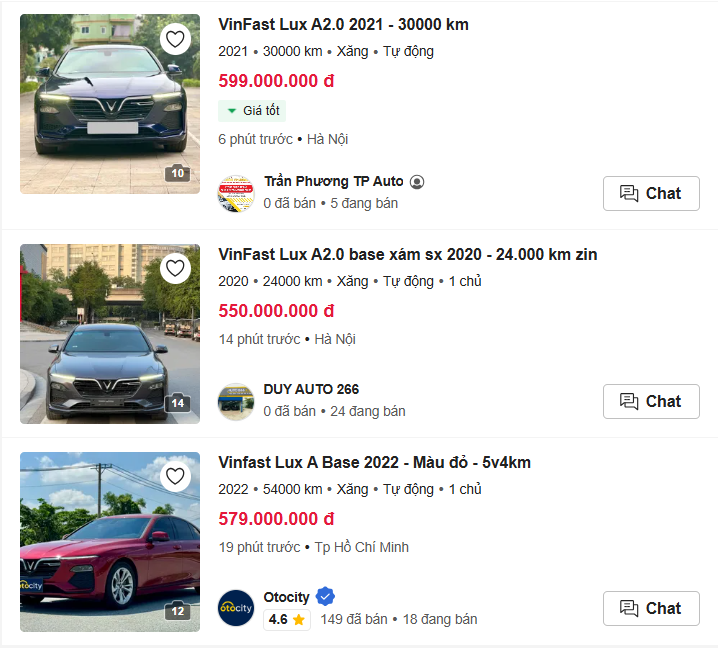This screenshot has height=648, width=718.
Task: Start chat with DUY AUTO 266
Action: click(x=651, y=401)
